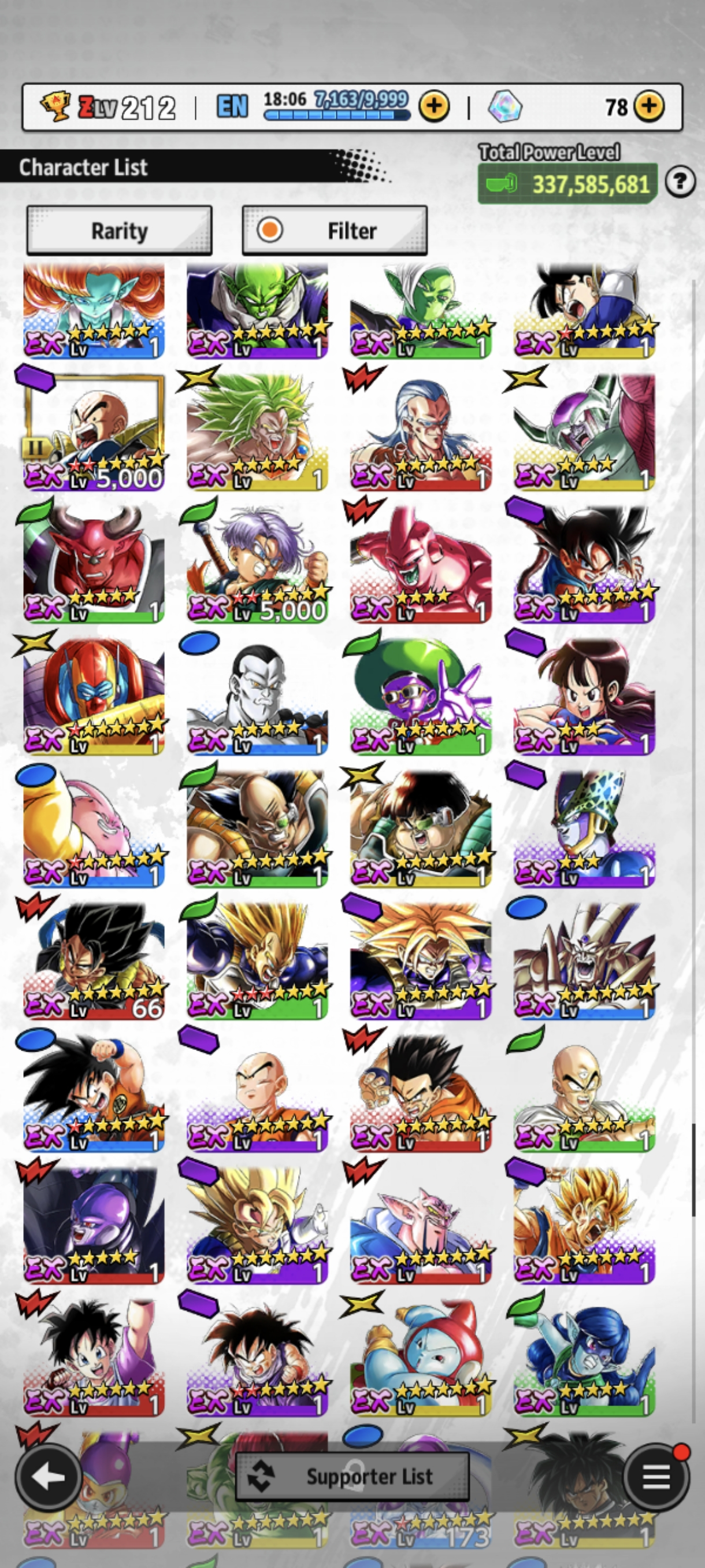Select the Cell character tile

(x=584, y=829)
